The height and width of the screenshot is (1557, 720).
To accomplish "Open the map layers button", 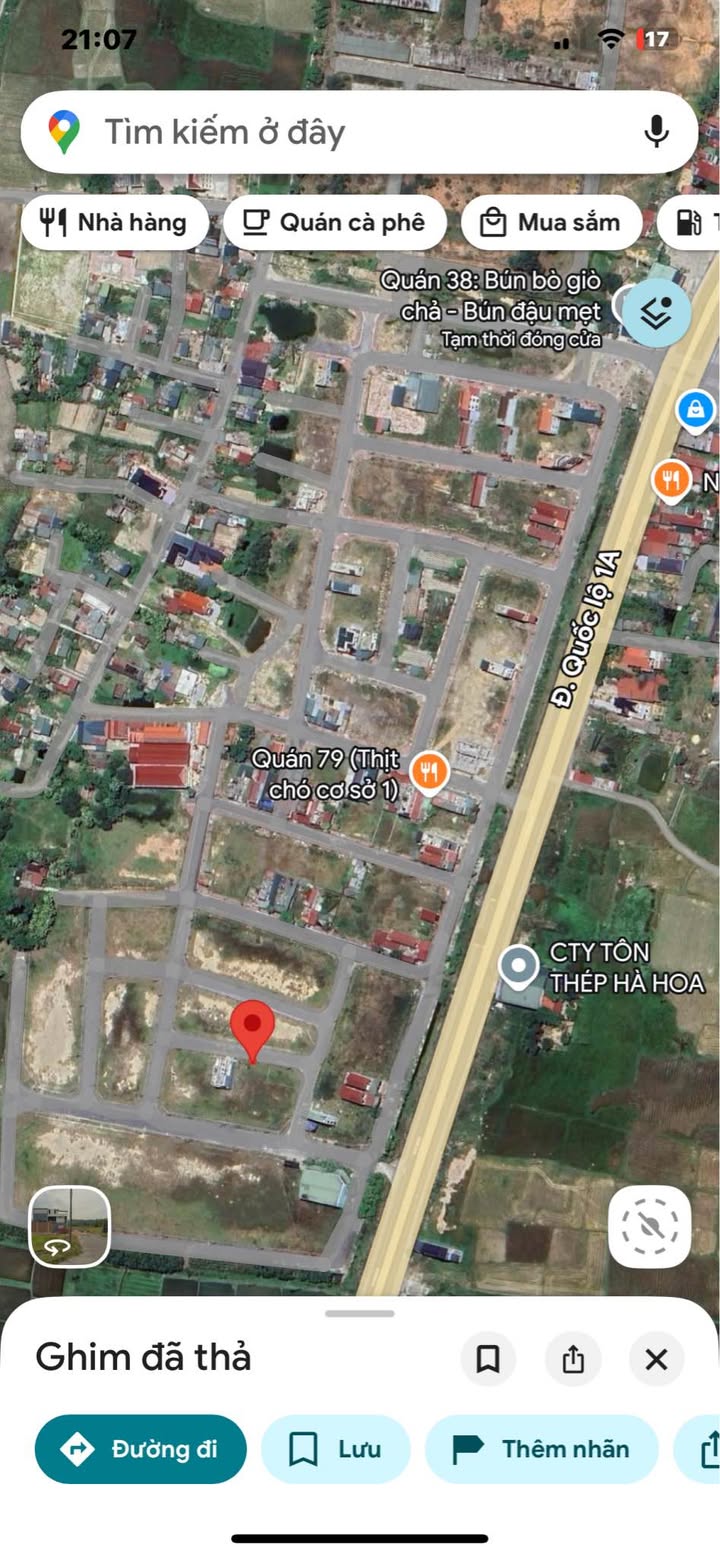I will (656, 313).
